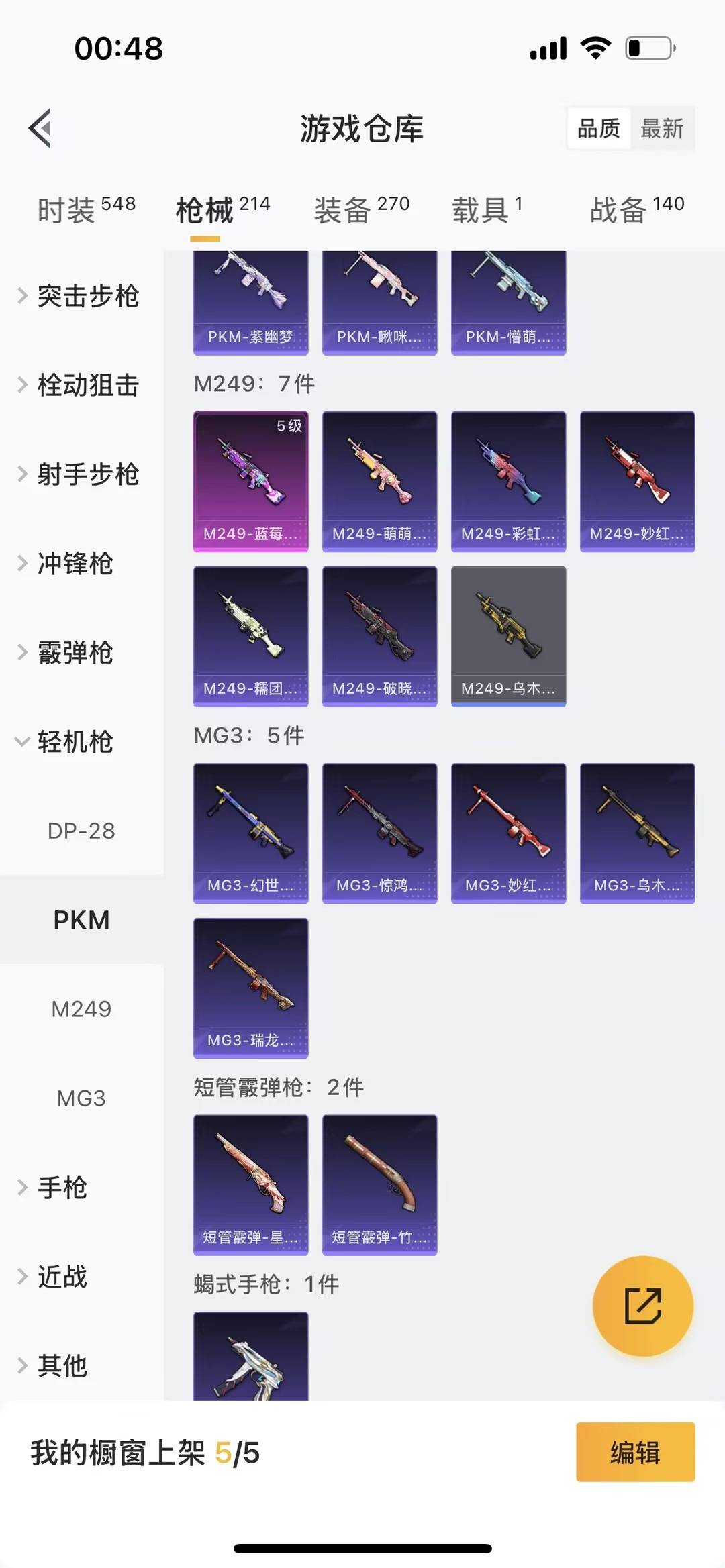Select the MG3-瑞龙 weapon icon
Screen dimensions: 725x1568
point(250,988)
